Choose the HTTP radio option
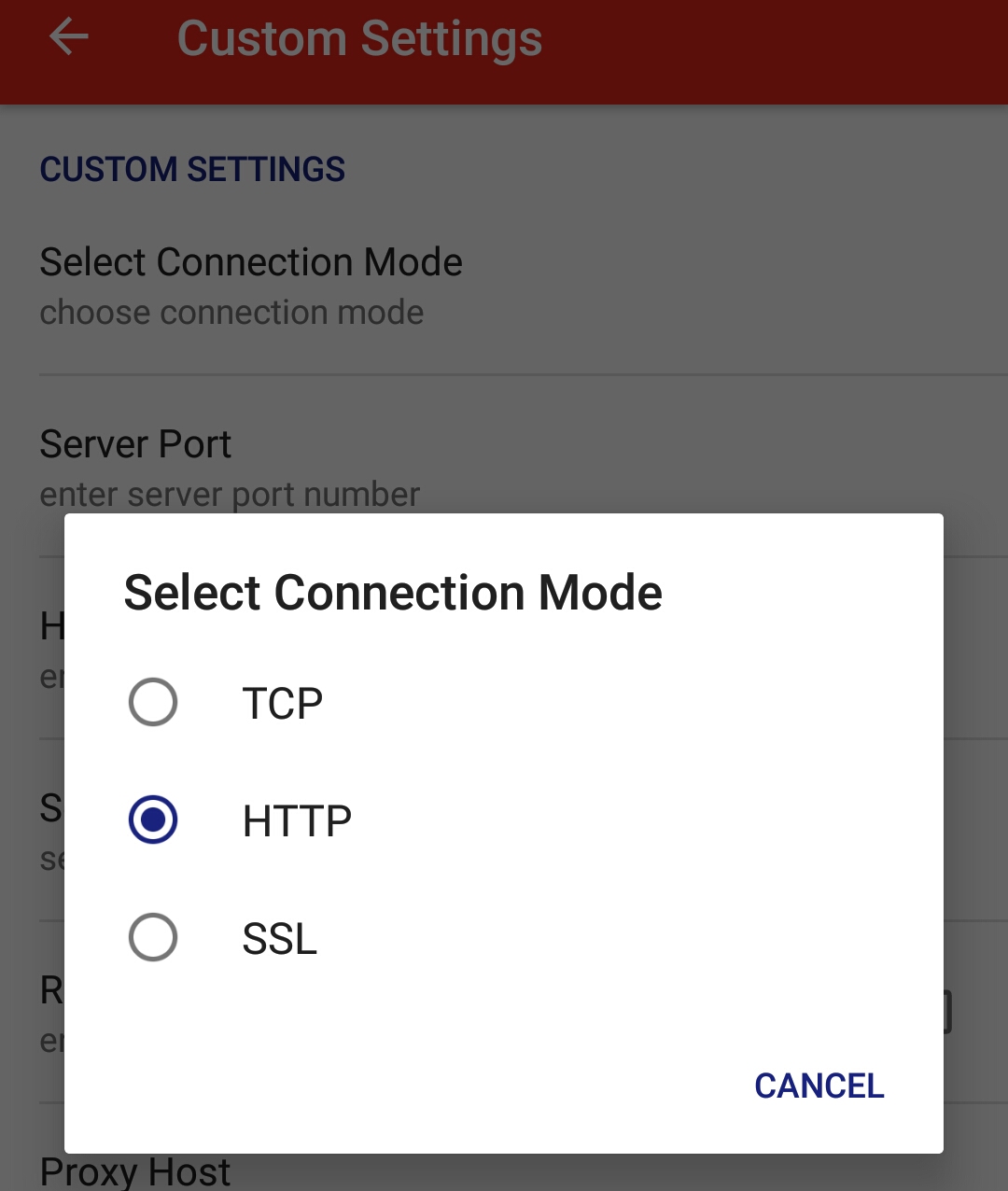 153,820
